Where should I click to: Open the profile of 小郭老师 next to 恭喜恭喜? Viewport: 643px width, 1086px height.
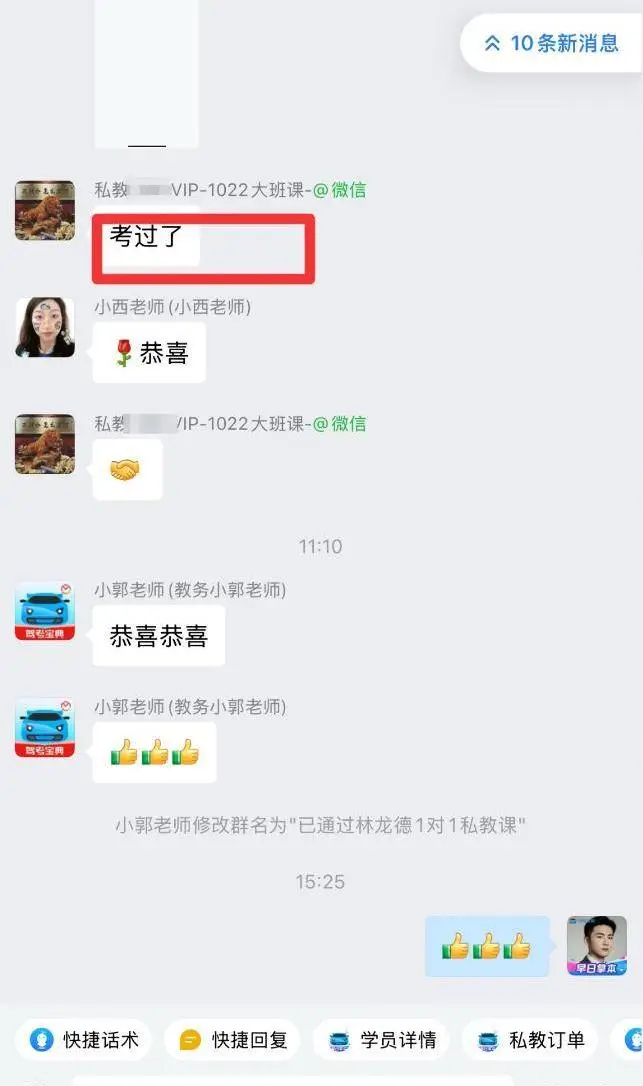tap(45, 612)
